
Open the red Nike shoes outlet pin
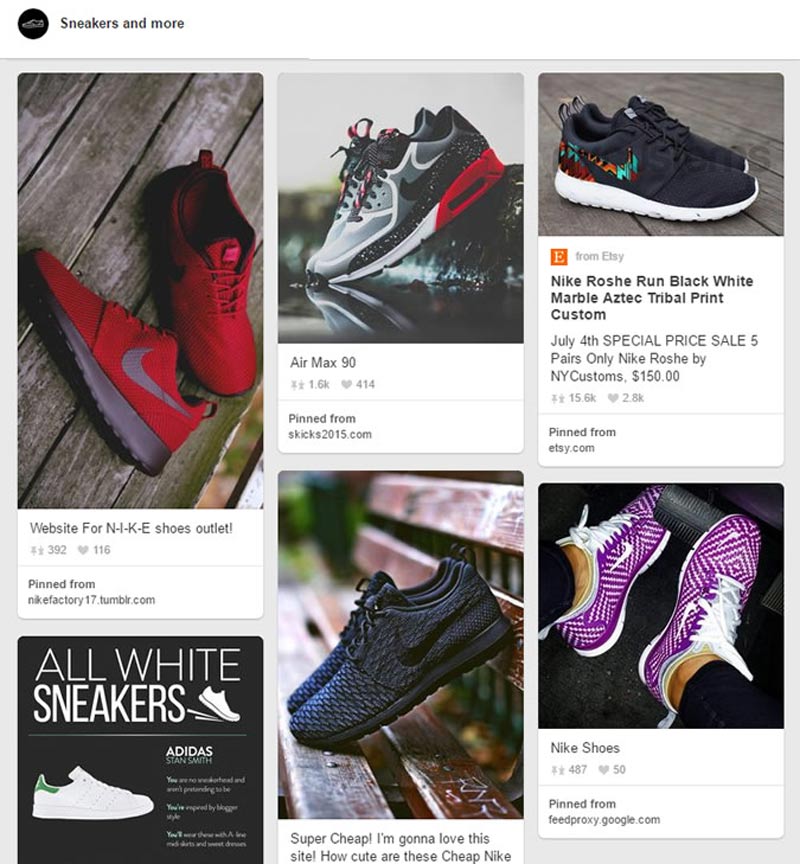[x=140, y=290]
